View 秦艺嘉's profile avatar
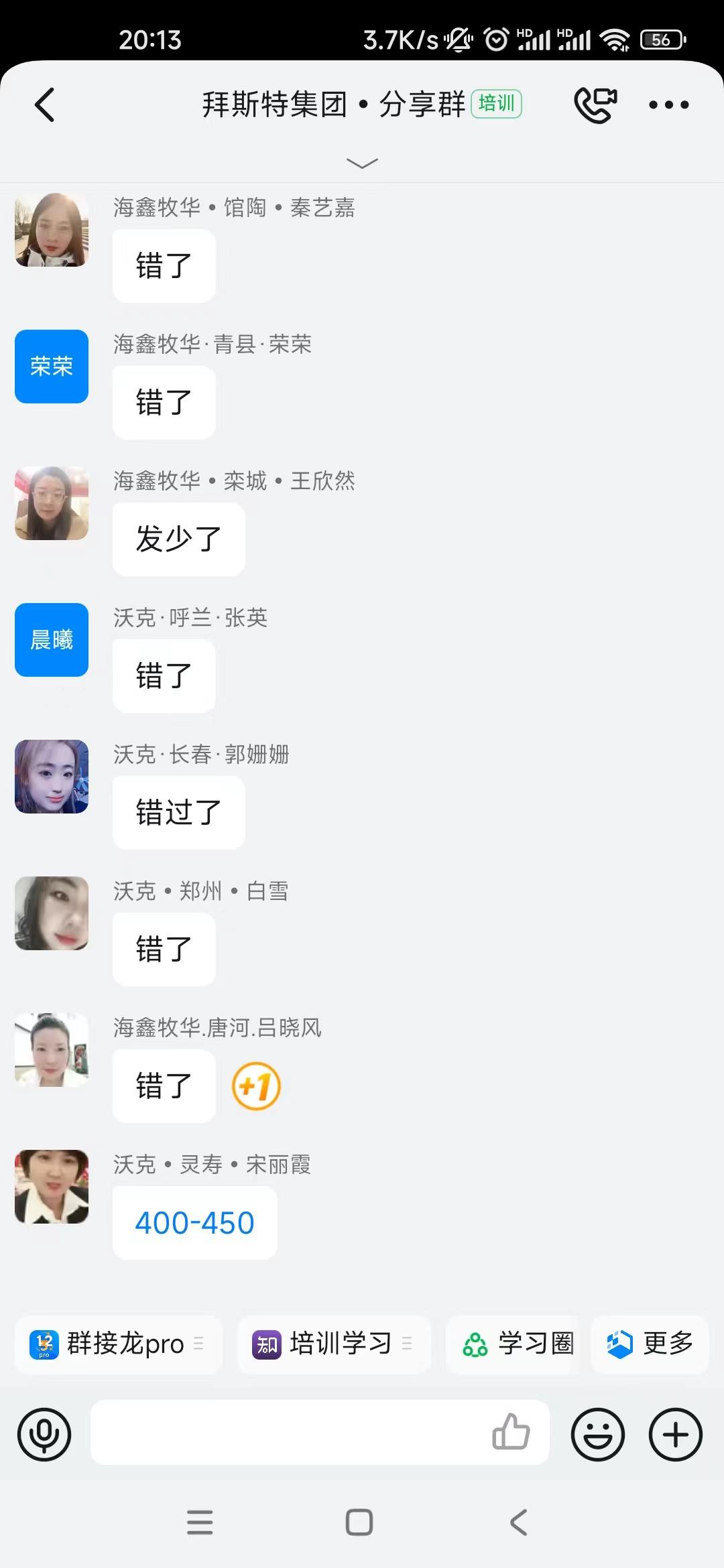The width and height of the screenshot is (724, 1568). tap(52, 230)
